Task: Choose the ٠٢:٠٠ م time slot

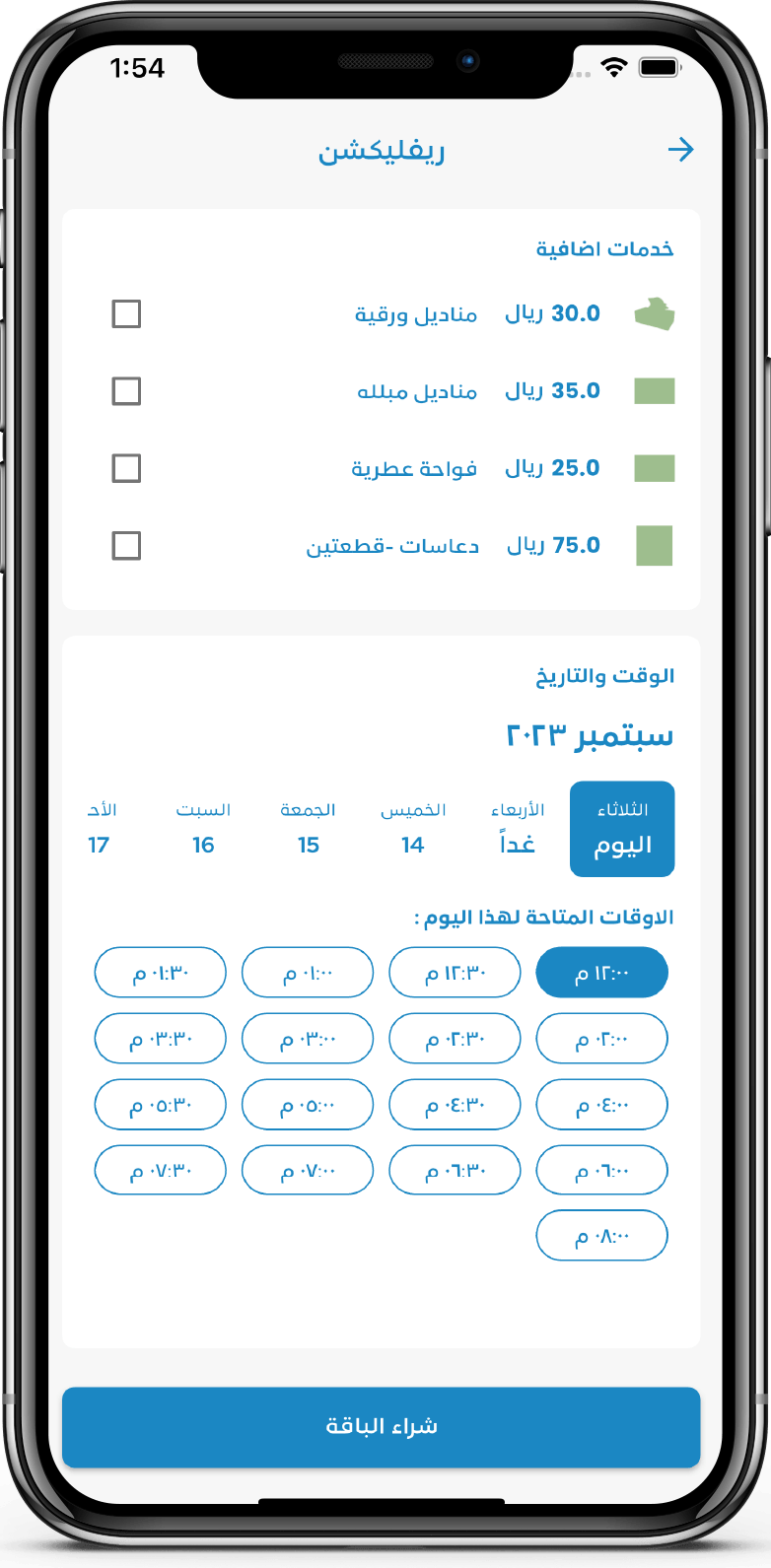Action: [x=601, y=1039]
